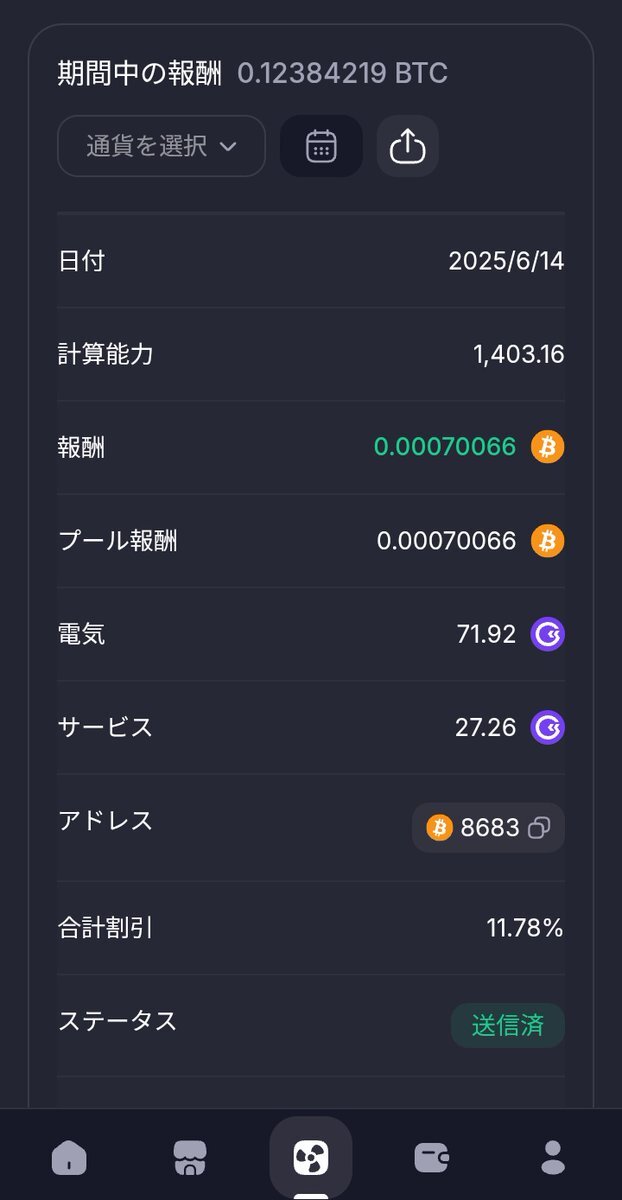Open the calendar date picker
Viewport: 622px width, 1200px height.
click(321, 146)
